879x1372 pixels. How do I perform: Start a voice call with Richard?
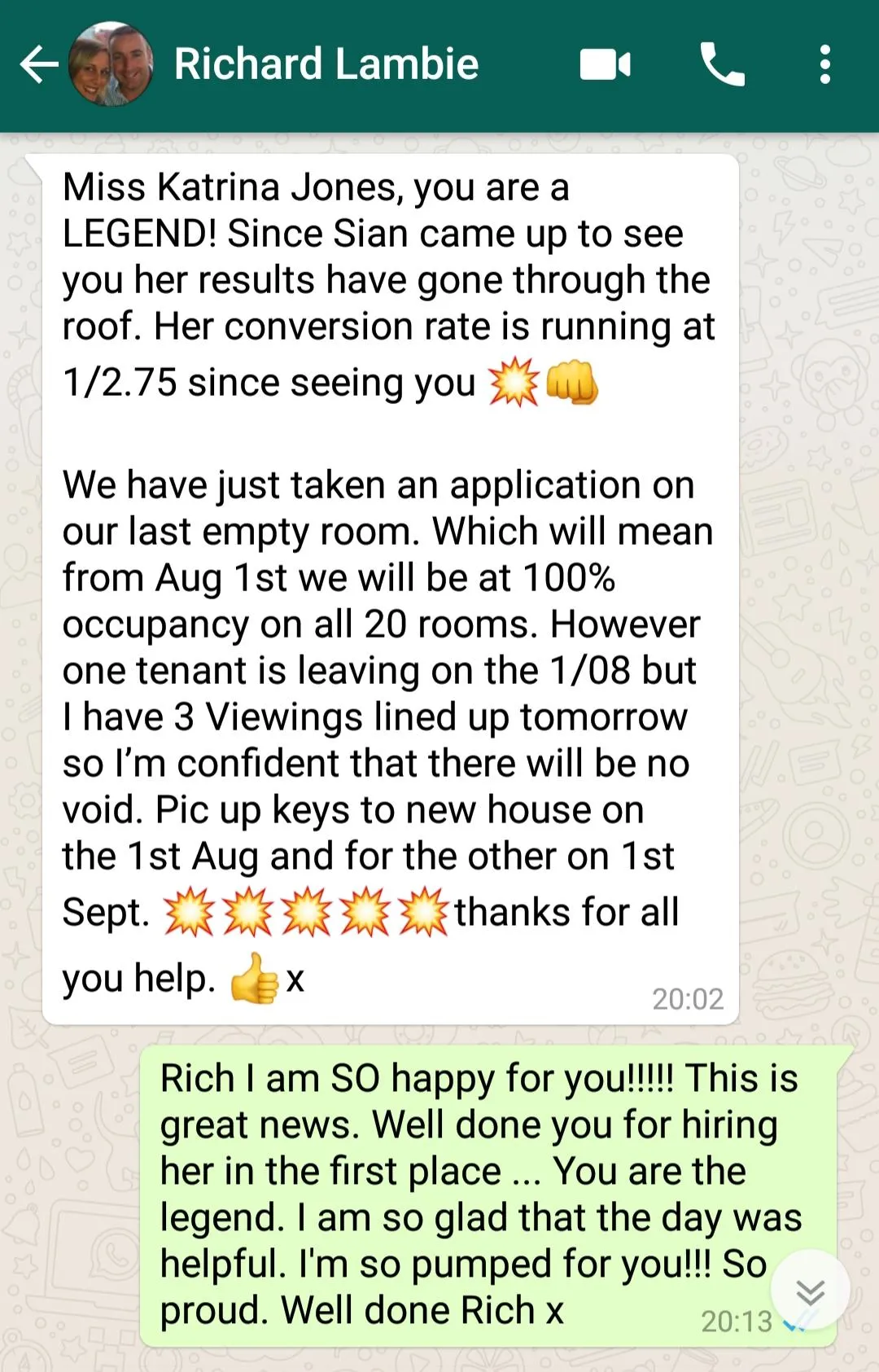(722, 65)
